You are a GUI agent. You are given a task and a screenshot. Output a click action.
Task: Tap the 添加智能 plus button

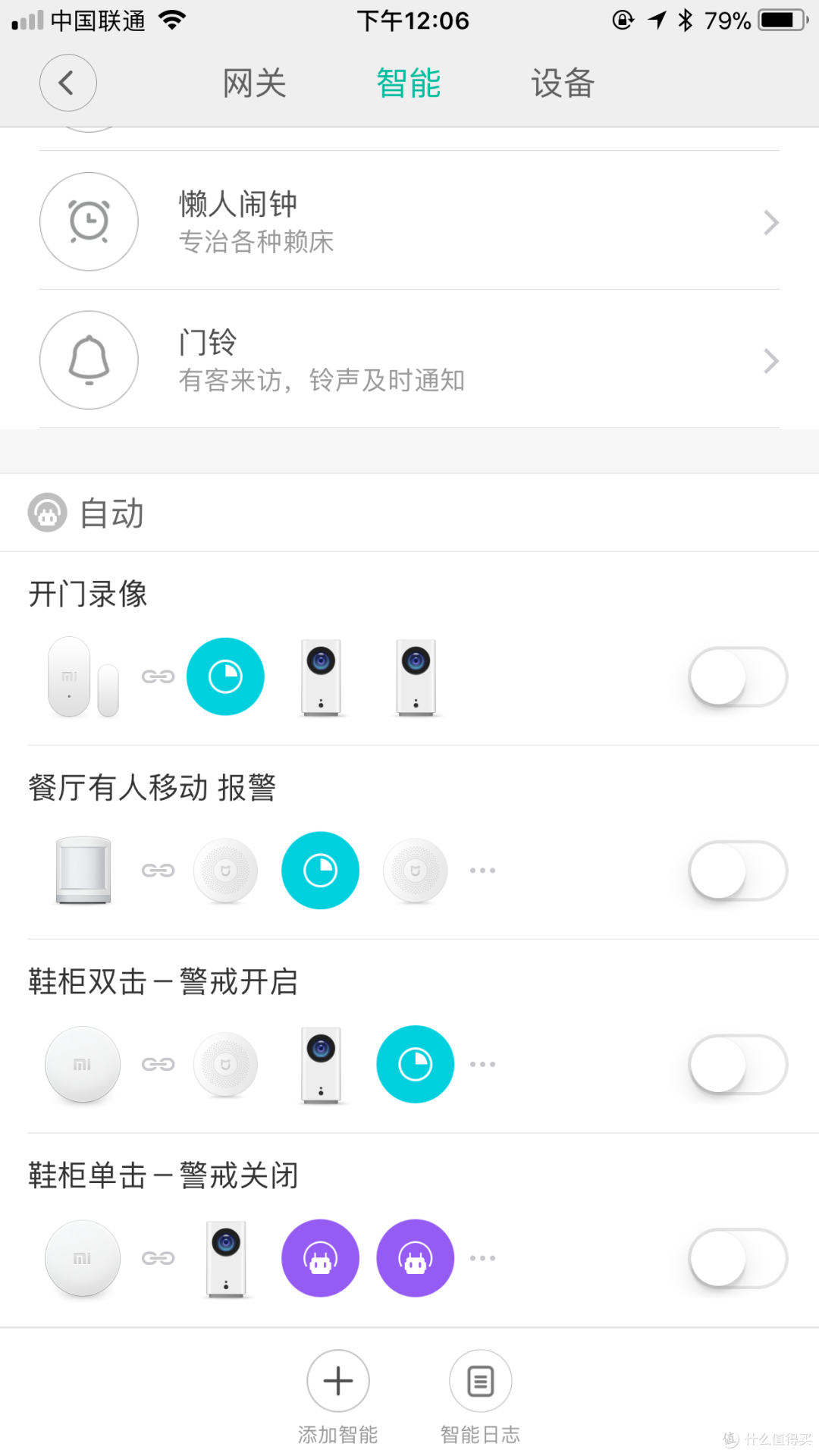point(338,1382)
